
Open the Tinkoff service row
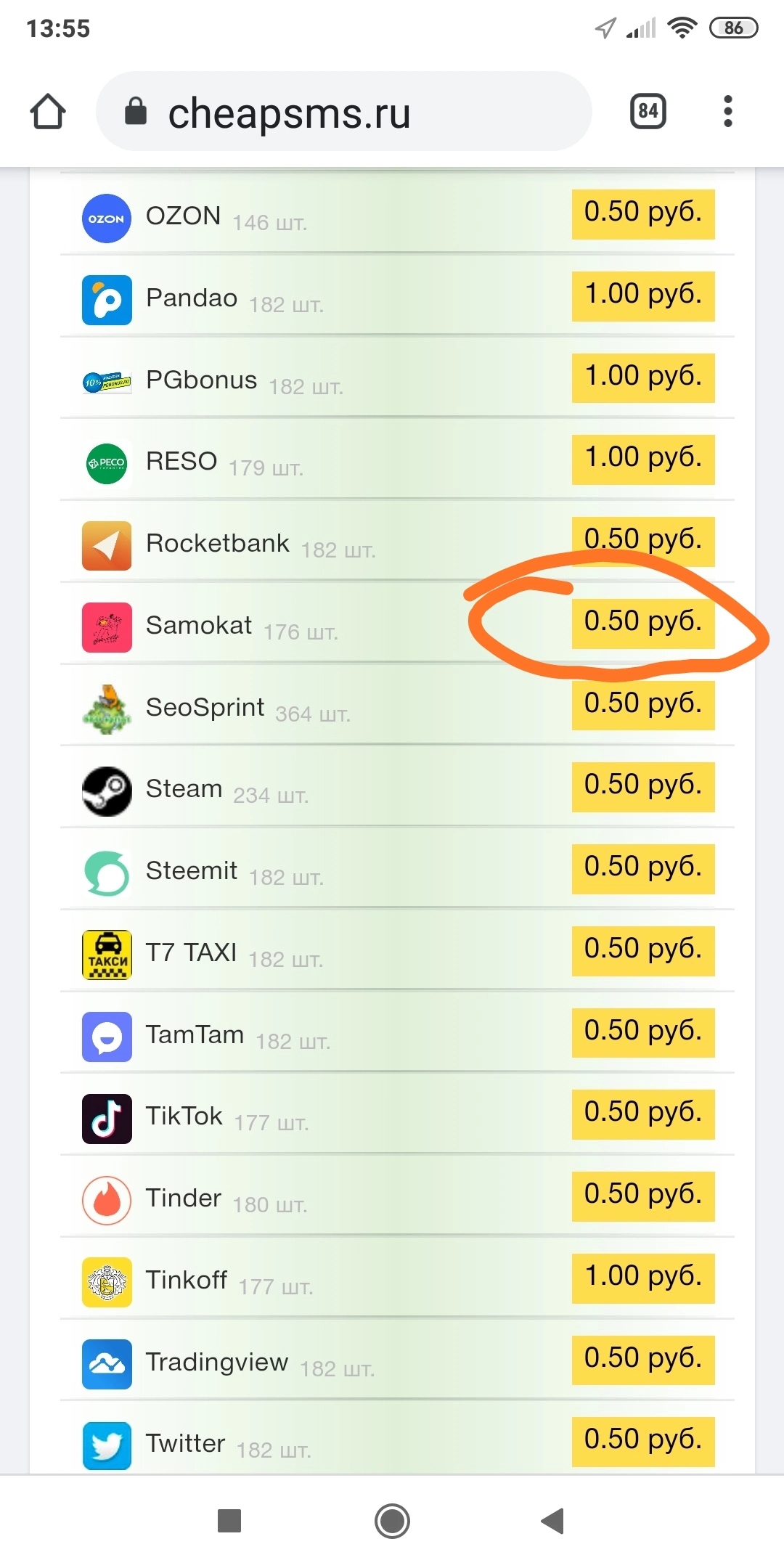(397, 1278)
